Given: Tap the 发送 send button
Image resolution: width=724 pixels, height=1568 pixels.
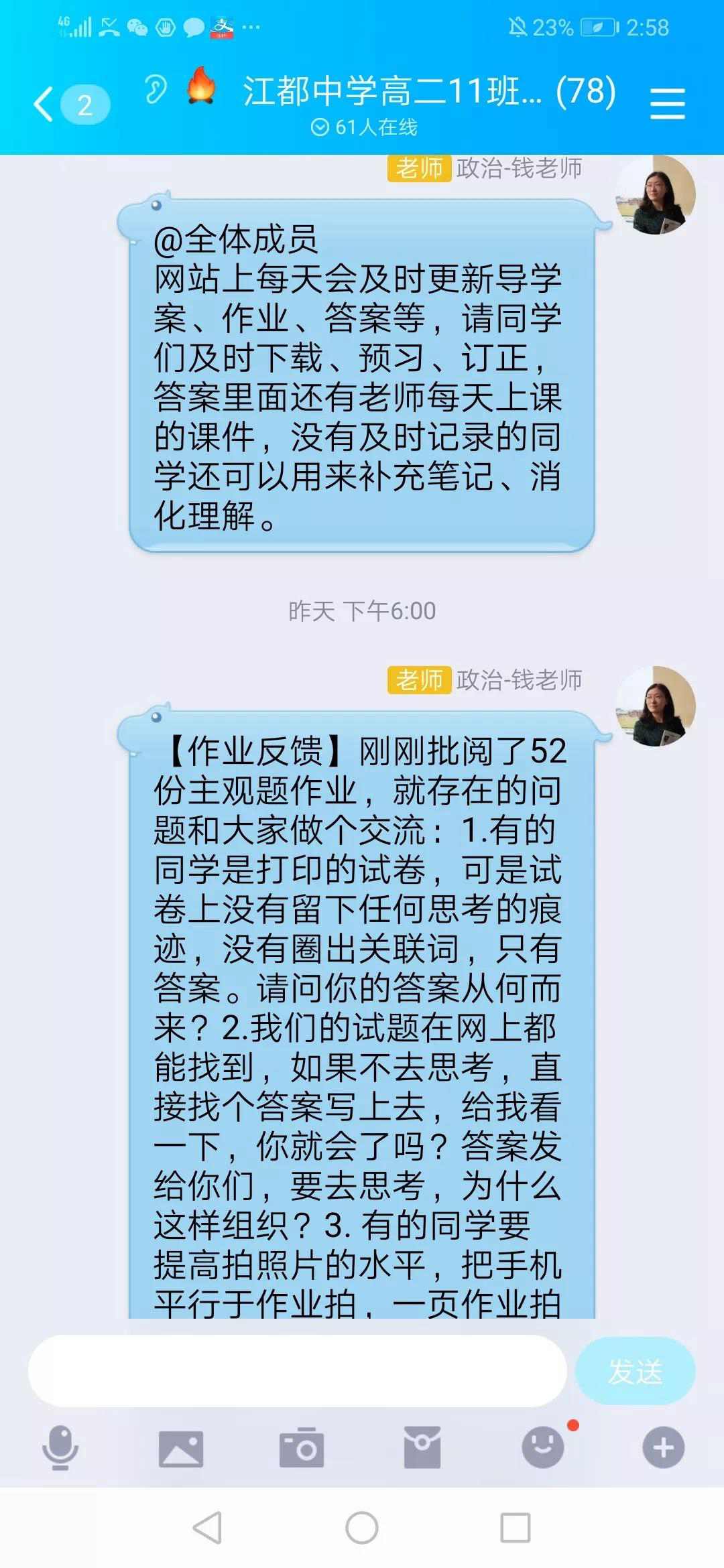Looking at the screenshot, I should (x=634, y=1371).
